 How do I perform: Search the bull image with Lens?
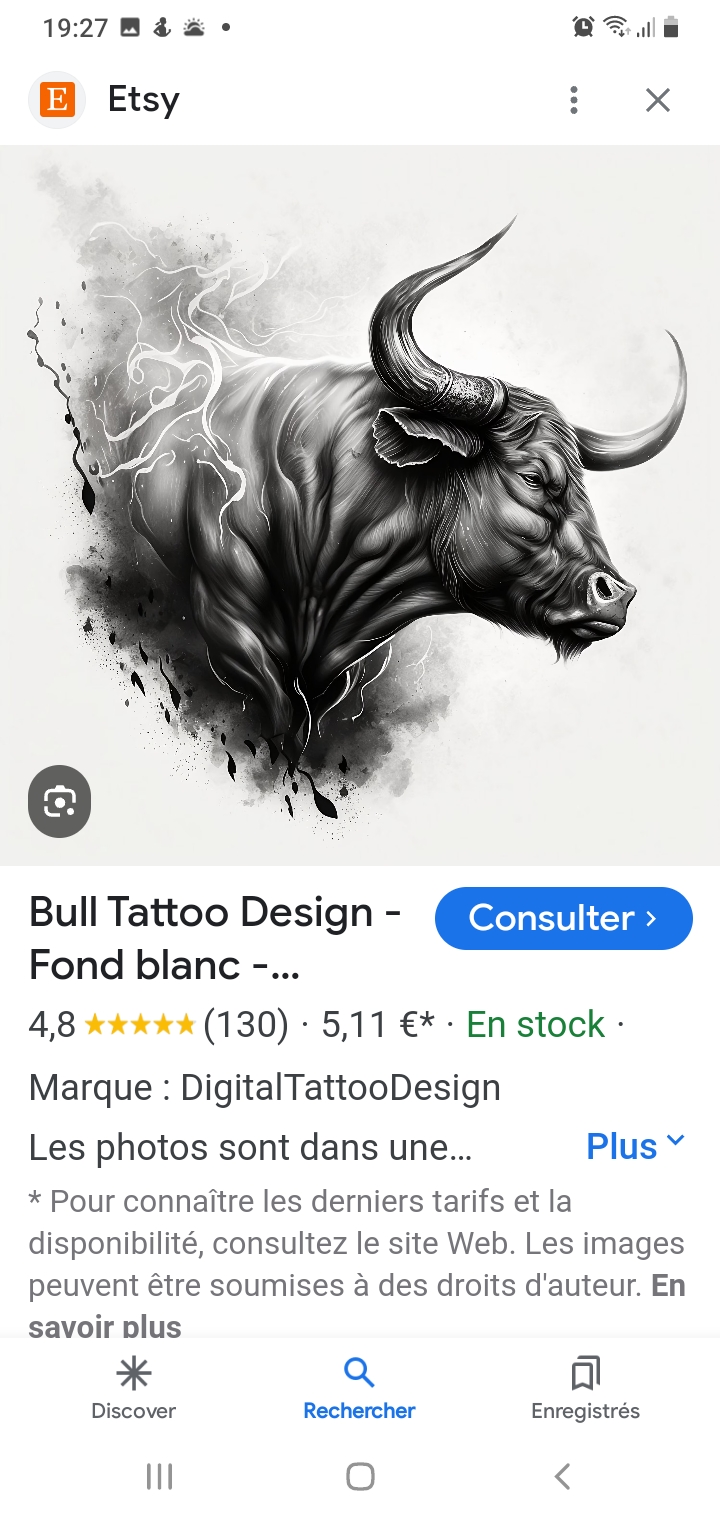59,801
